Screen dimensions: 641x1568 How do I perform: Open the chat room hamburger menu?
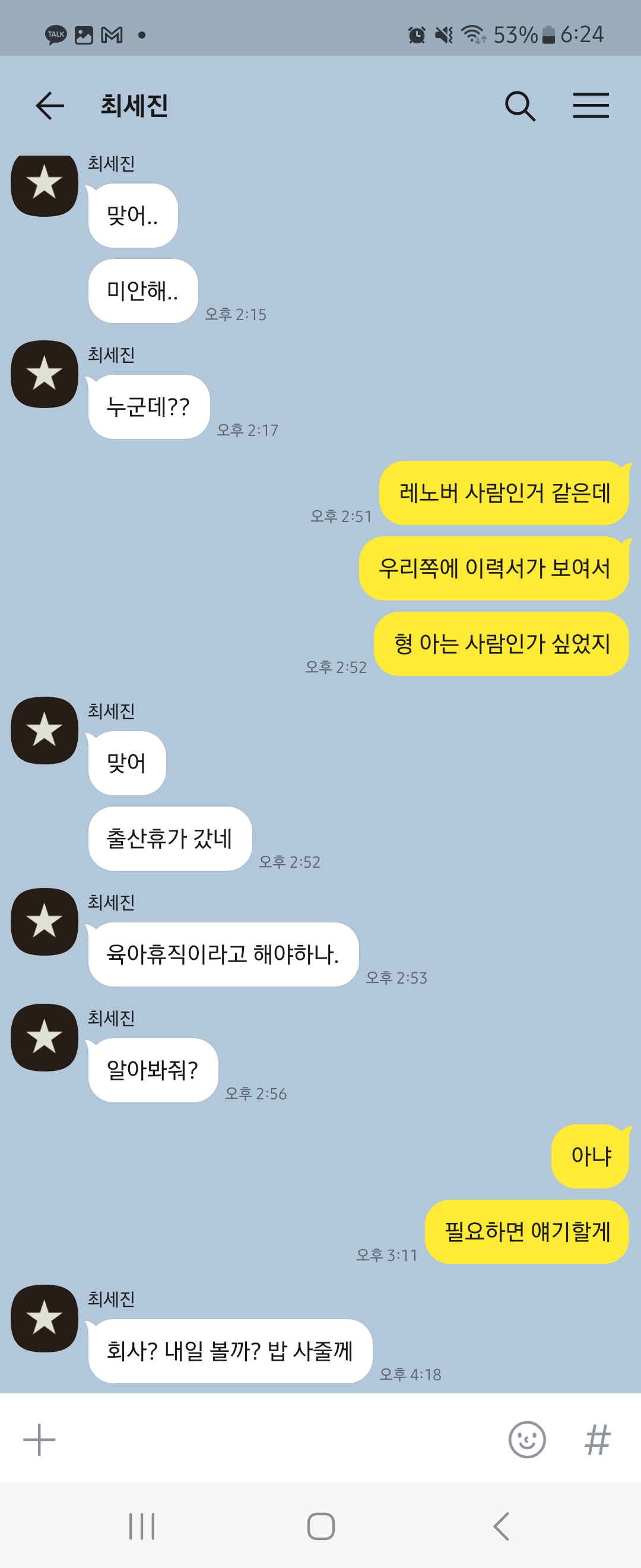tap(591, 106)
